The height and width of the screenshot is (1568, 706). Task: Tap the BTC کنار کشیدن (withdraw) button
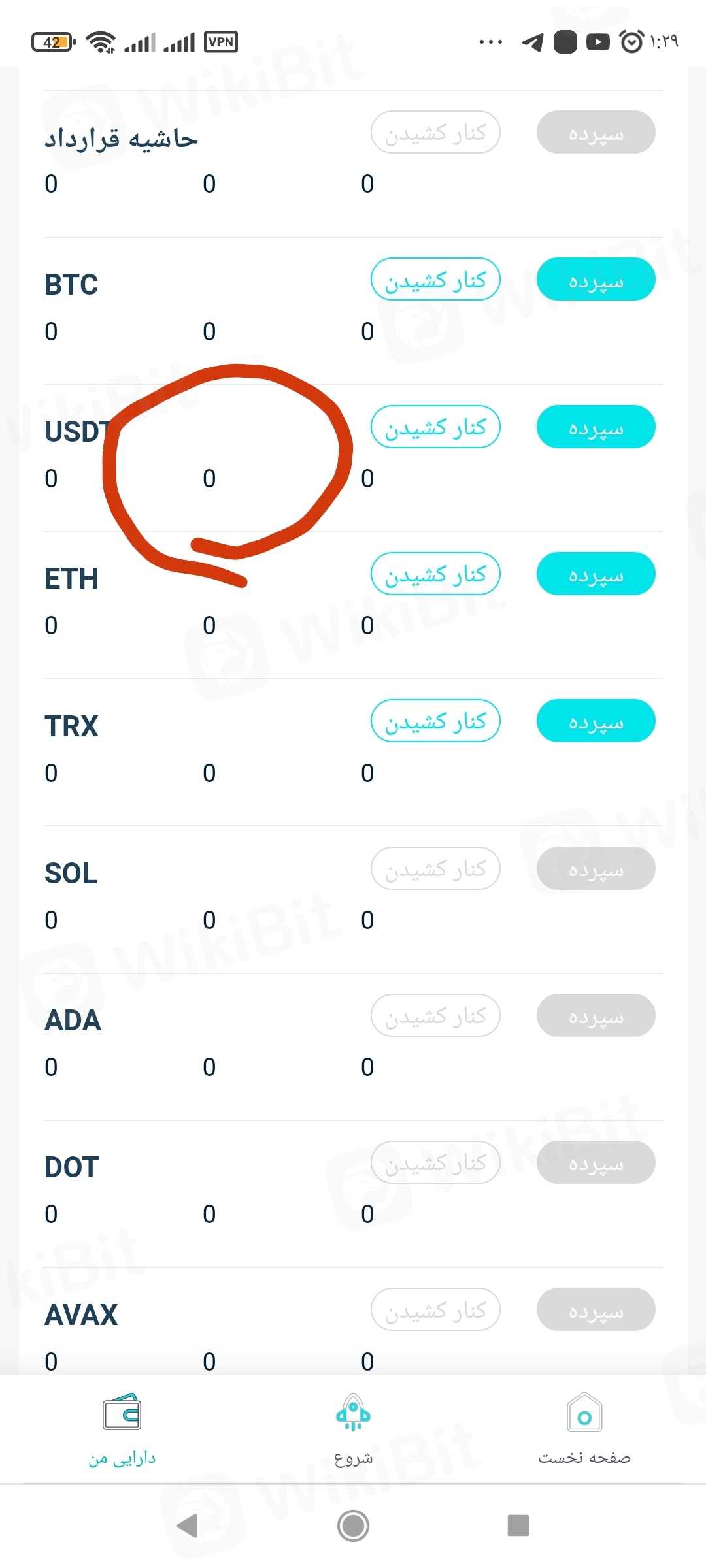(435, 280)
